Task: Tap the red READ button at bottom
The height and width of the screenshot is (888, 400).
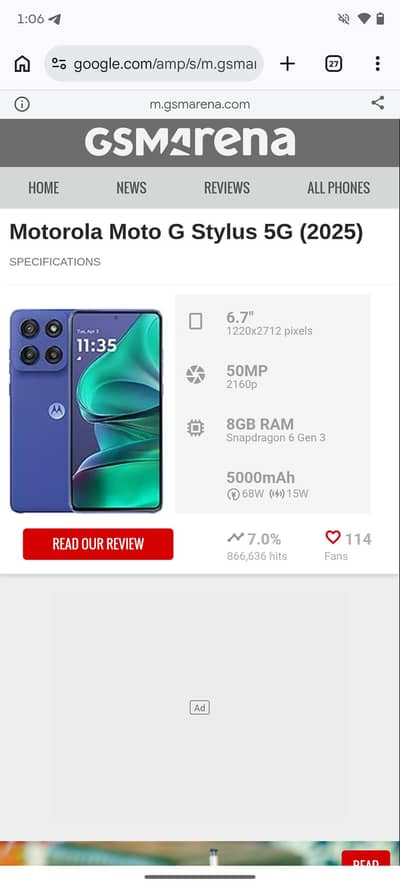Action: coord(365,860)
